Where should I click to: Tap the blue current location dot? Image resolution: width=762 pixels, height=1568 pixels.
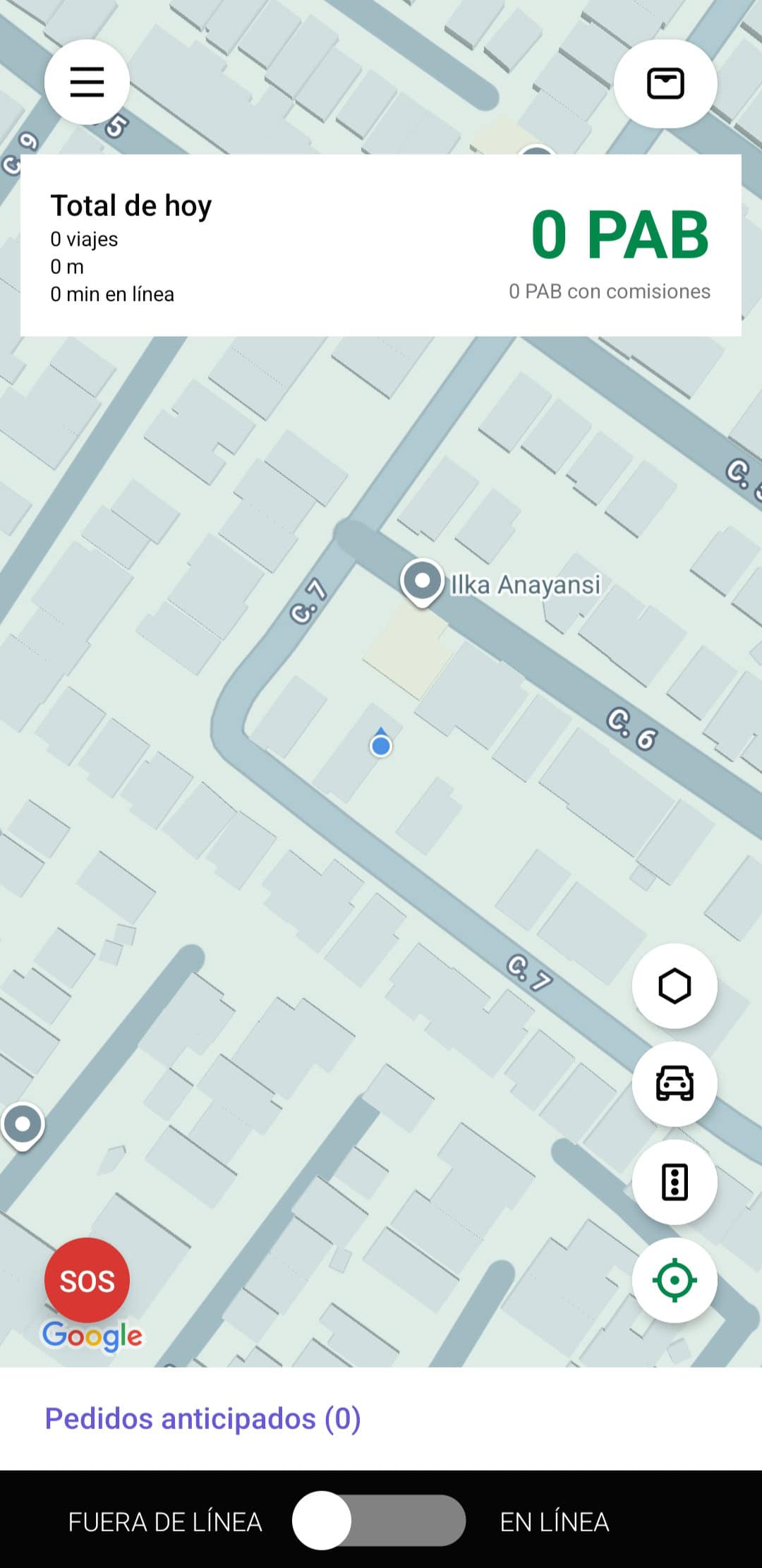(x=380, y=744)
